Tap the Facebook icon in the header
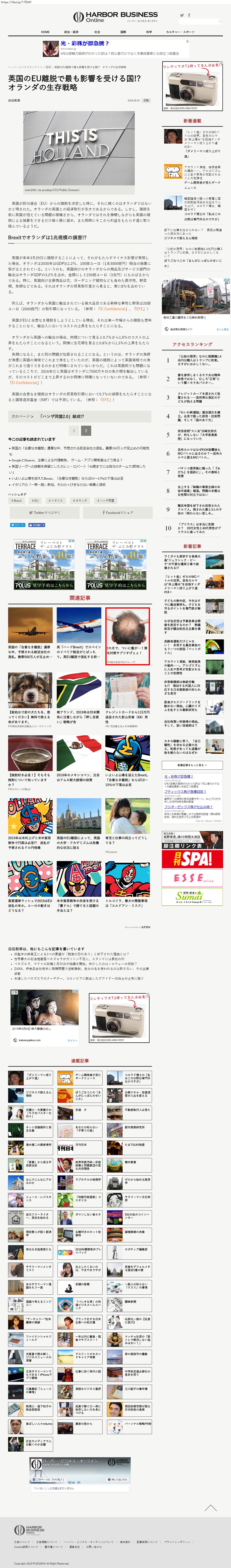231x1568 pixels. point(189,15)
